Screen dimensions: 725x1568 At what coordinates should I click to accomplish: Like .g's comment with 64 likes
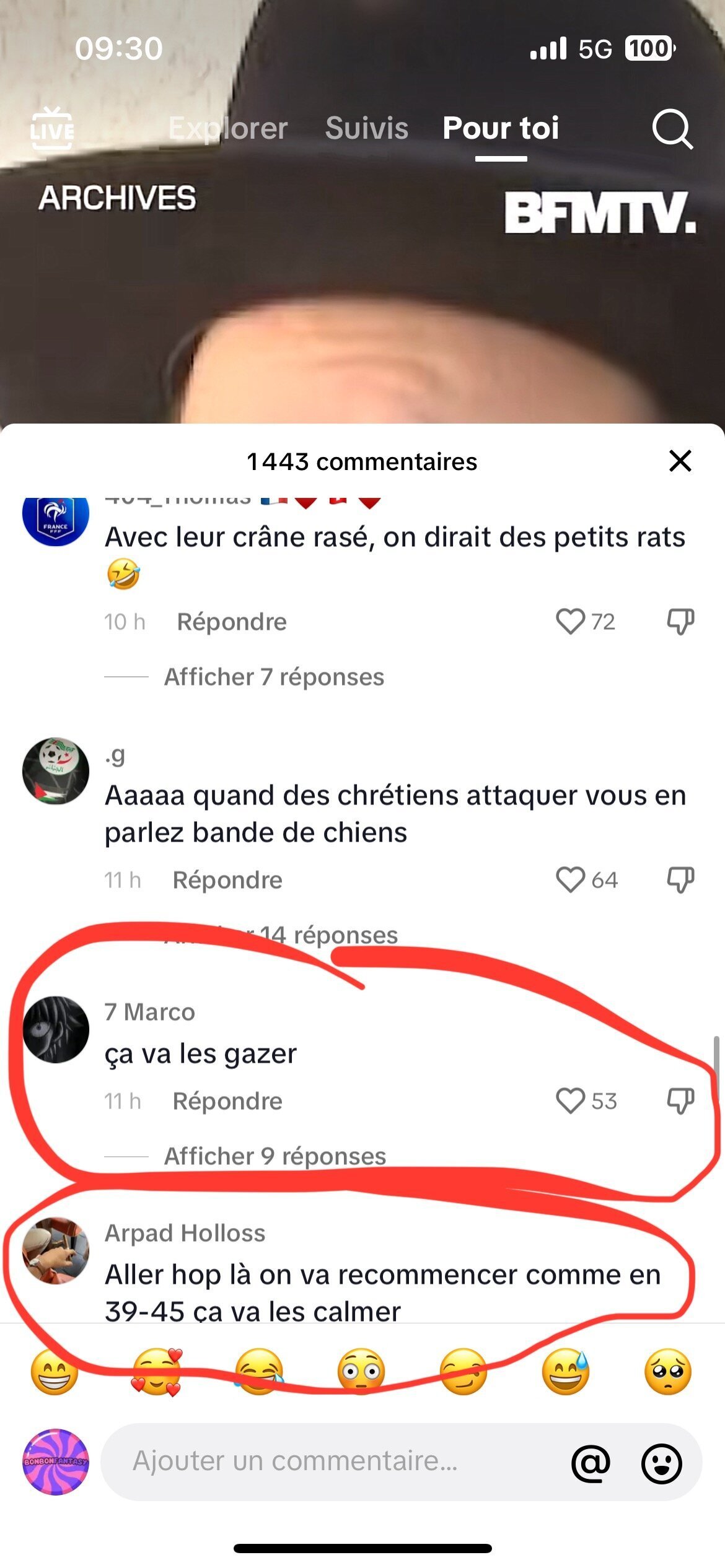point(570,879)
